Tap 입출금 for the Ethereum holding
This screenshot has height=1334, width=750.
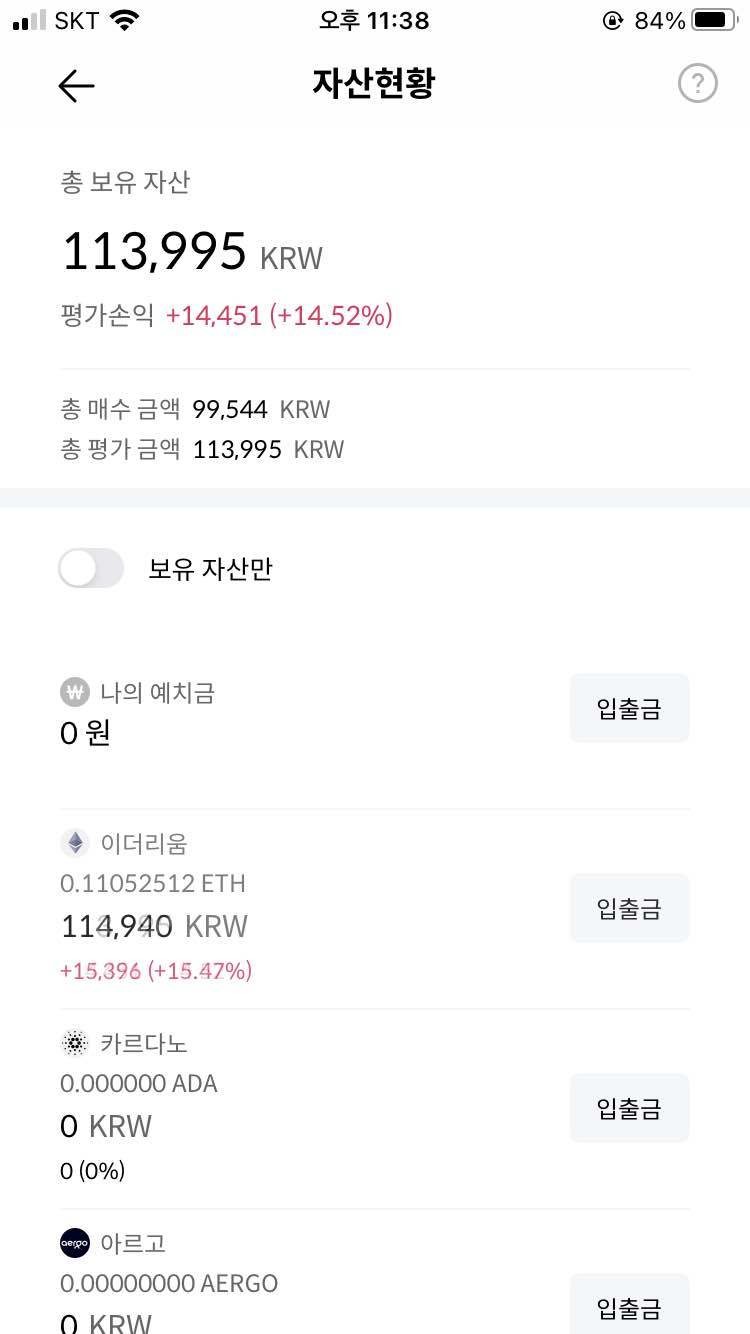[x=628, y=907]
